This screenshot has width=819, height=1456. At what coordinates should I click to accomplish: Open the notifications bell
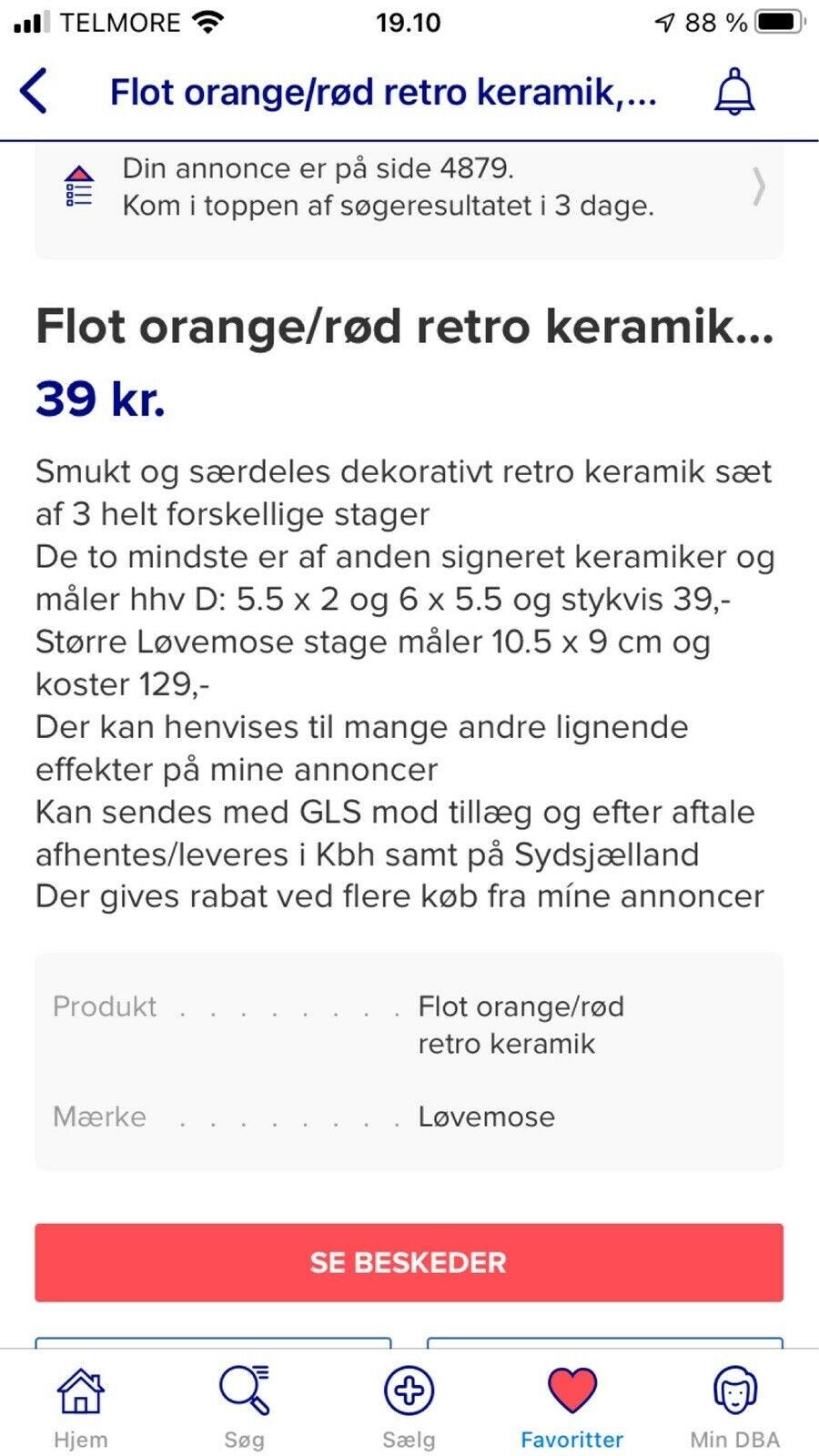733,92
